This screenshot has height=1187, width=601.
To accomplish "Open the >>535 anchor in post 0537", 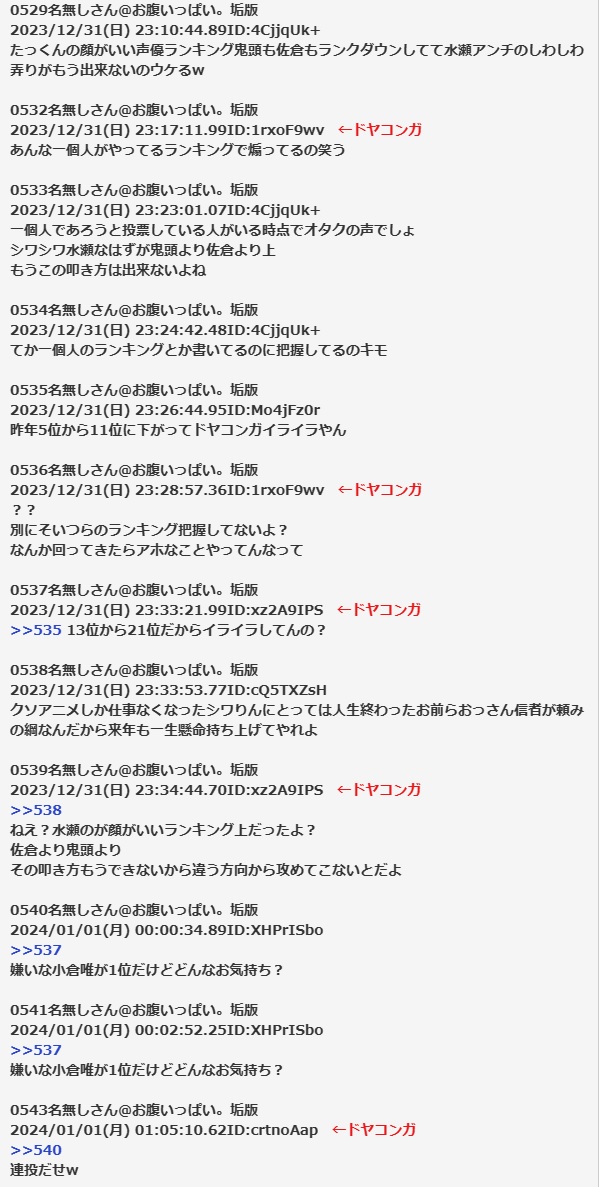I will [x=36, y=629].
